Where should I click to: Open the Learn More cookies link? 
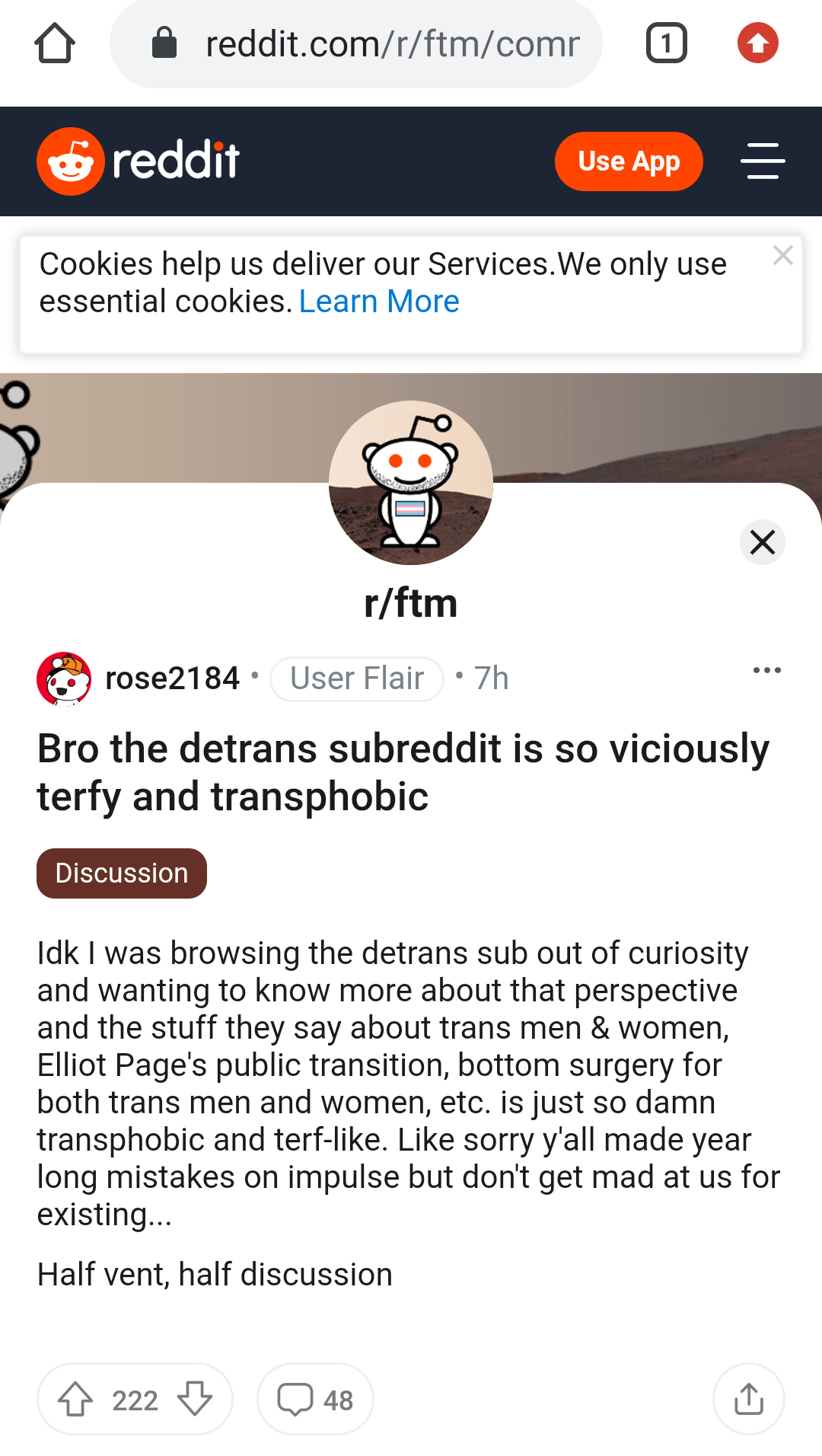(379, 302)
